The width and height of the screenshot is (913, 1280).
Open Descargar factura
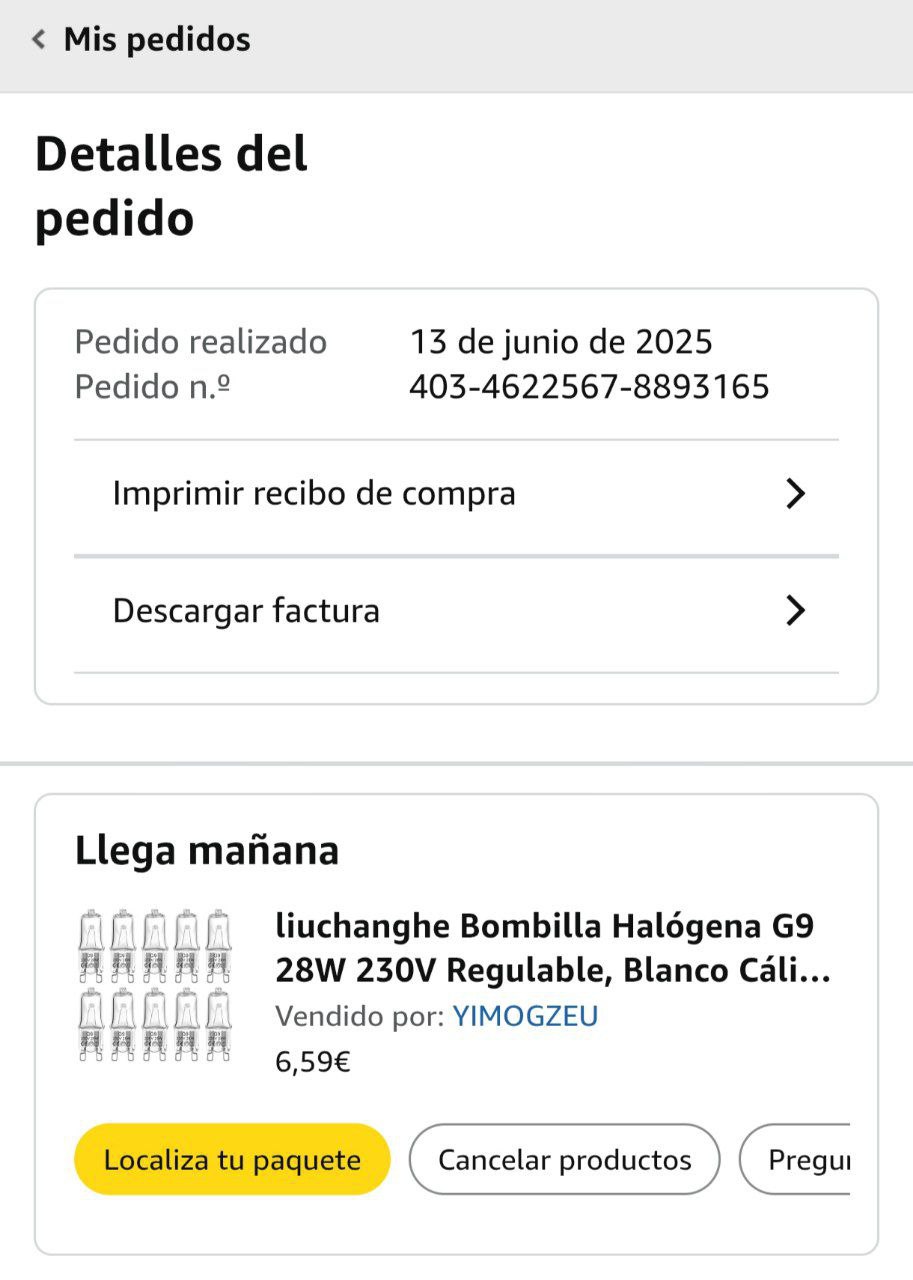click(456, 611)
